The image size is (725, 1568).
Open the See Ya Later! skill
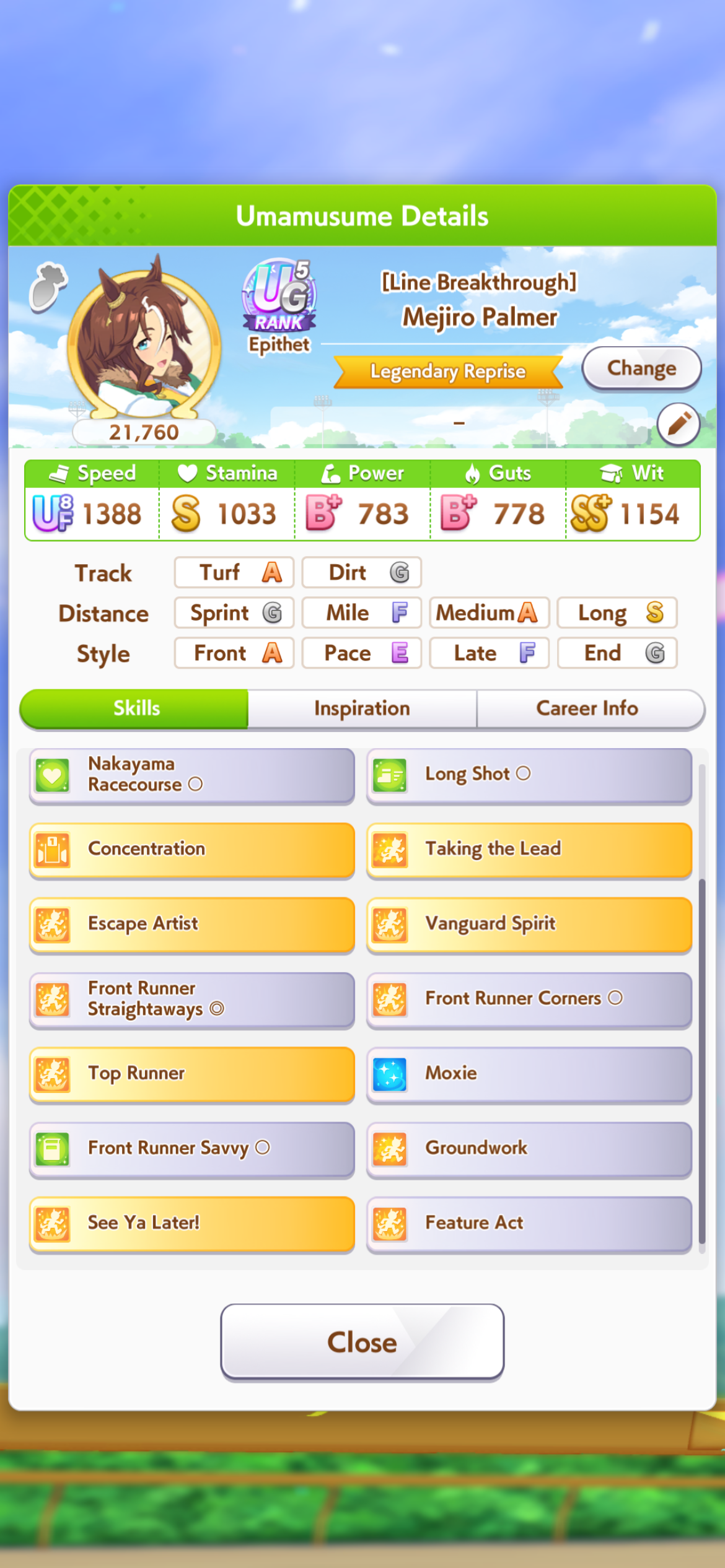click(191, 1224)
